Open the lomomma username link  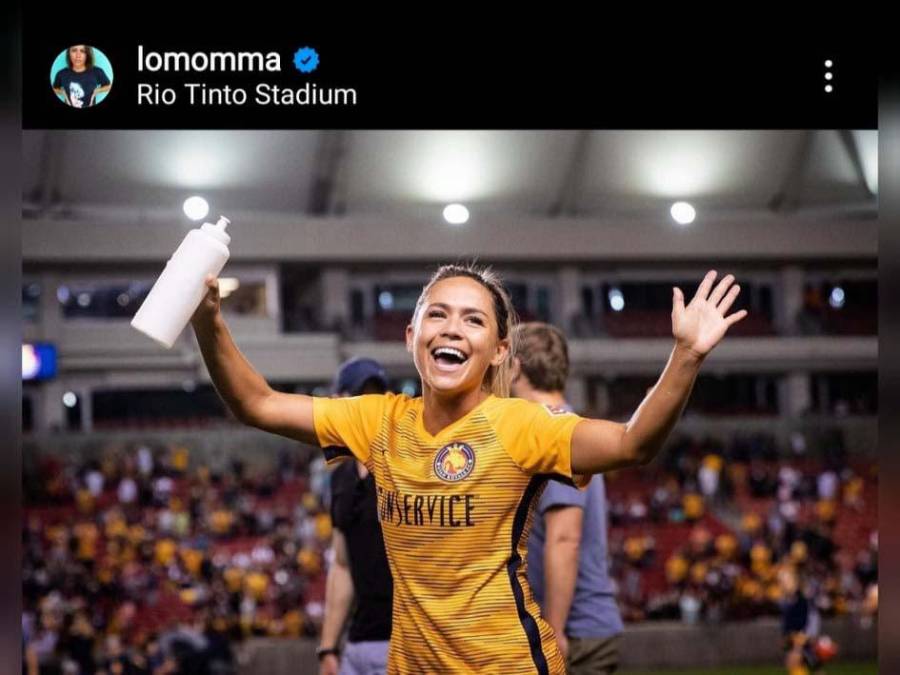(x=208, y=59)
